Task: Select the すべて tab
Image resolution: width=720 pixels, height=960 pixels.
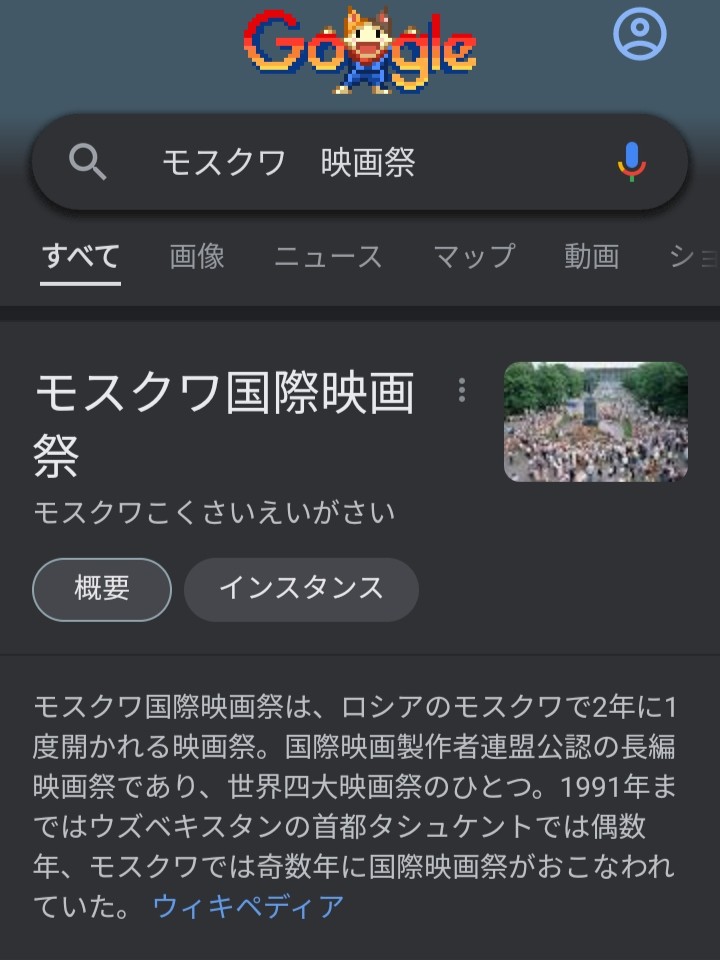Action: [x=81, y=257]
